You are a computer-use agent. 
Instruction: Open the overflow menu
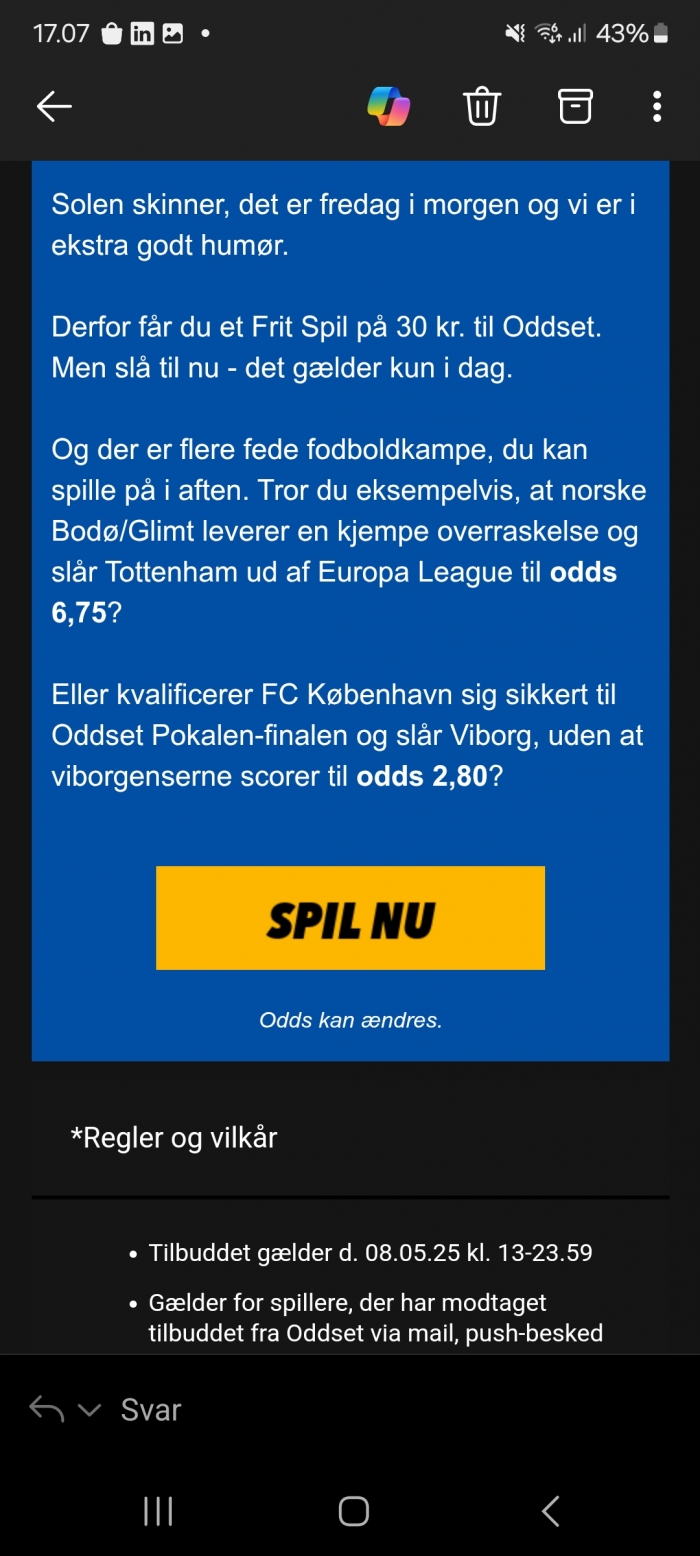[657, 106]
